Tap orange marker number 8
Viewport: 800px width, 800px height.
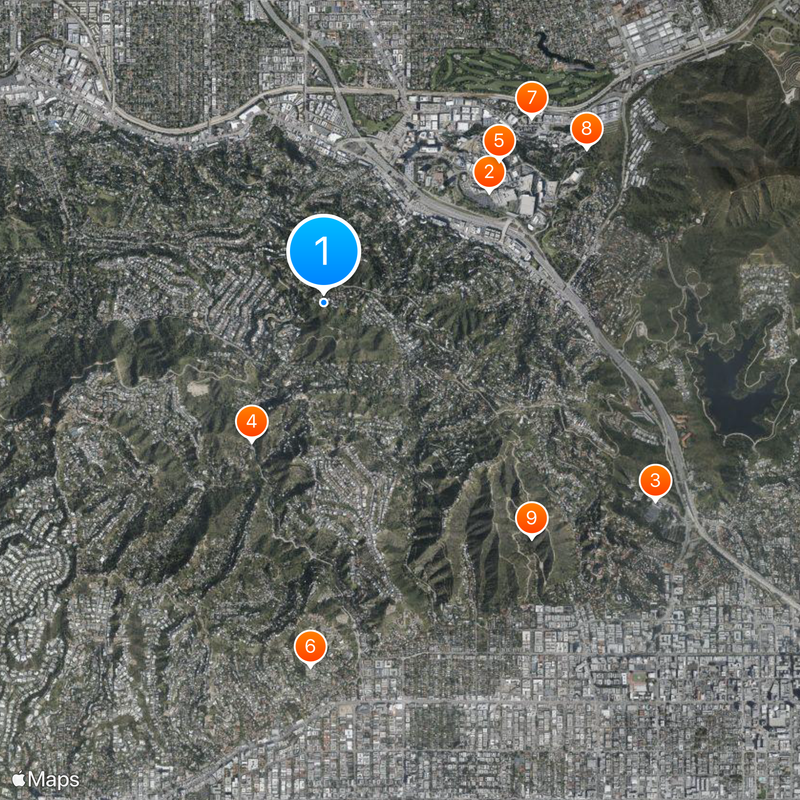pos(586,128)
